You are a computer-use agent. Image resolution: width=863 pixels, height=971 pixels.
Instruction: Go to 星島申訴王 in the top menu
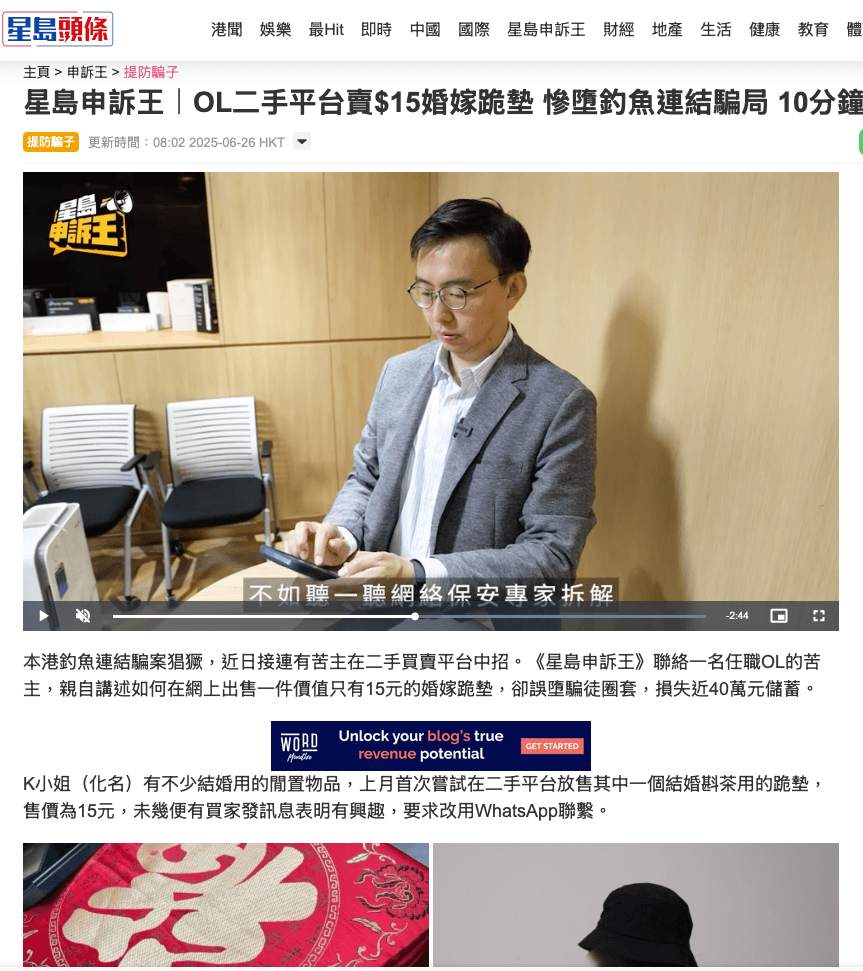pos(546,30)
